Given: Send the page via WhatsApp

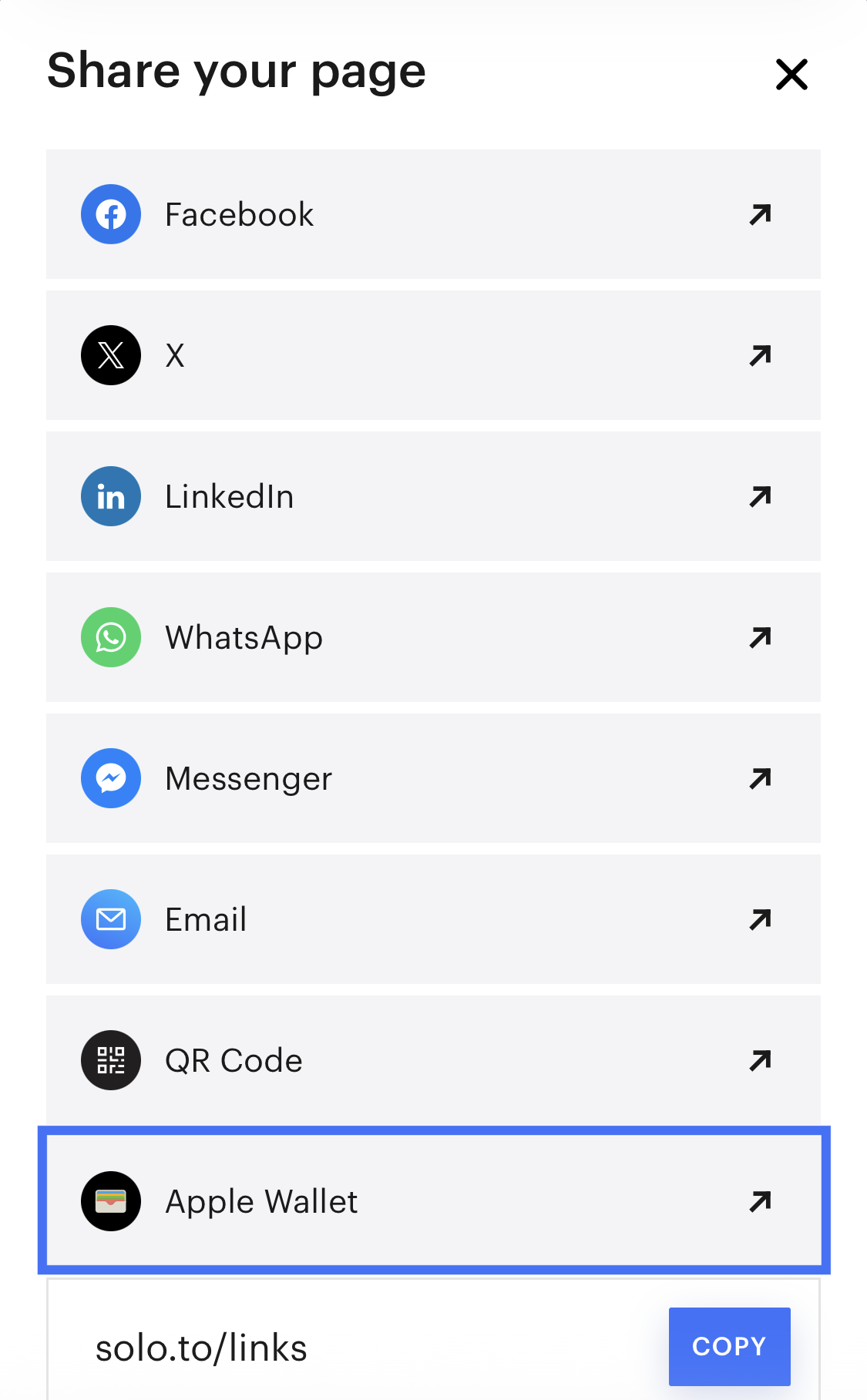Looking at the screenshot, I should (433, 637).
